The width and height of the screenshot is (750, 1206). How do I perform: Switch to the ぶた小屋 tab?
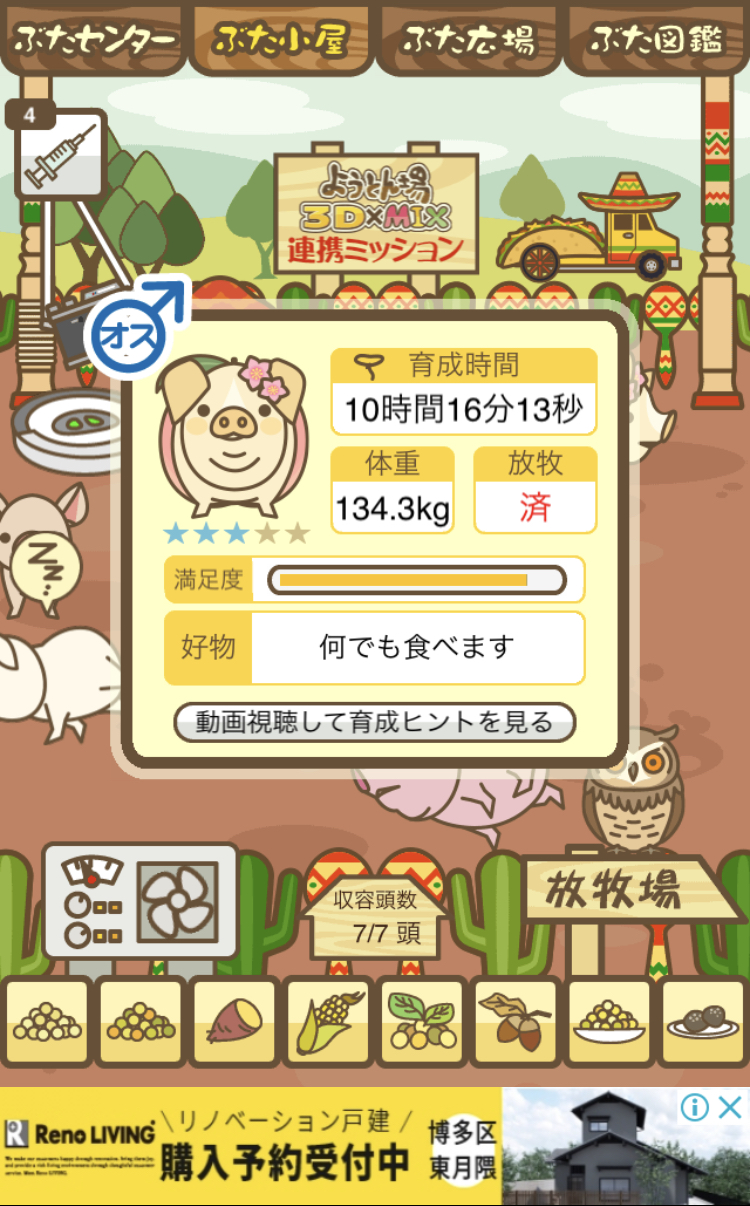tap(281, 40)
